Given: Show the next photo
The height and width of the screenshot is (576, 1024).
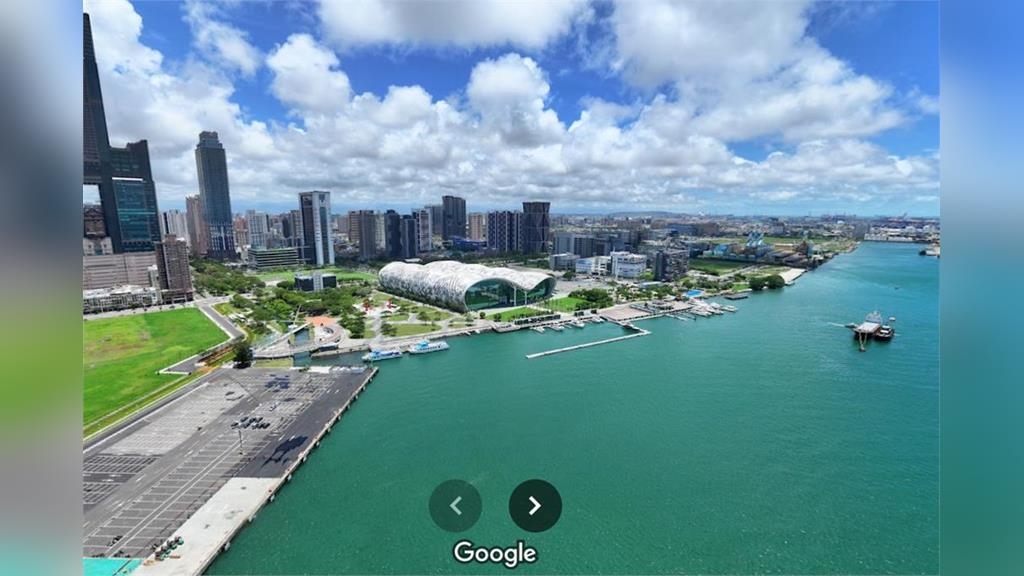Looking at the screenshot, I should [x=535, y=506].
